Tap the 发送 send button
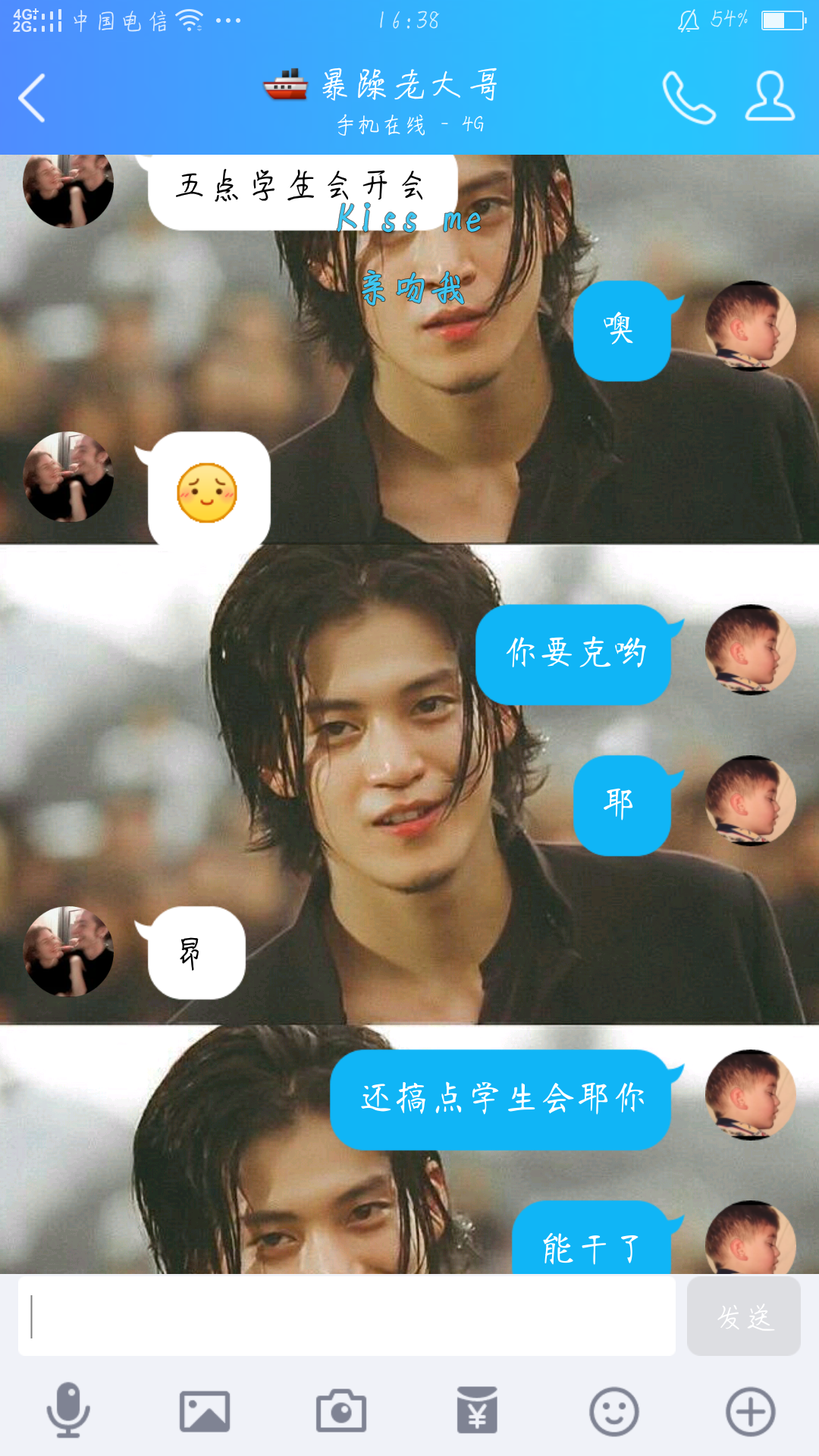819x1456 pixels. [743, 1316]
